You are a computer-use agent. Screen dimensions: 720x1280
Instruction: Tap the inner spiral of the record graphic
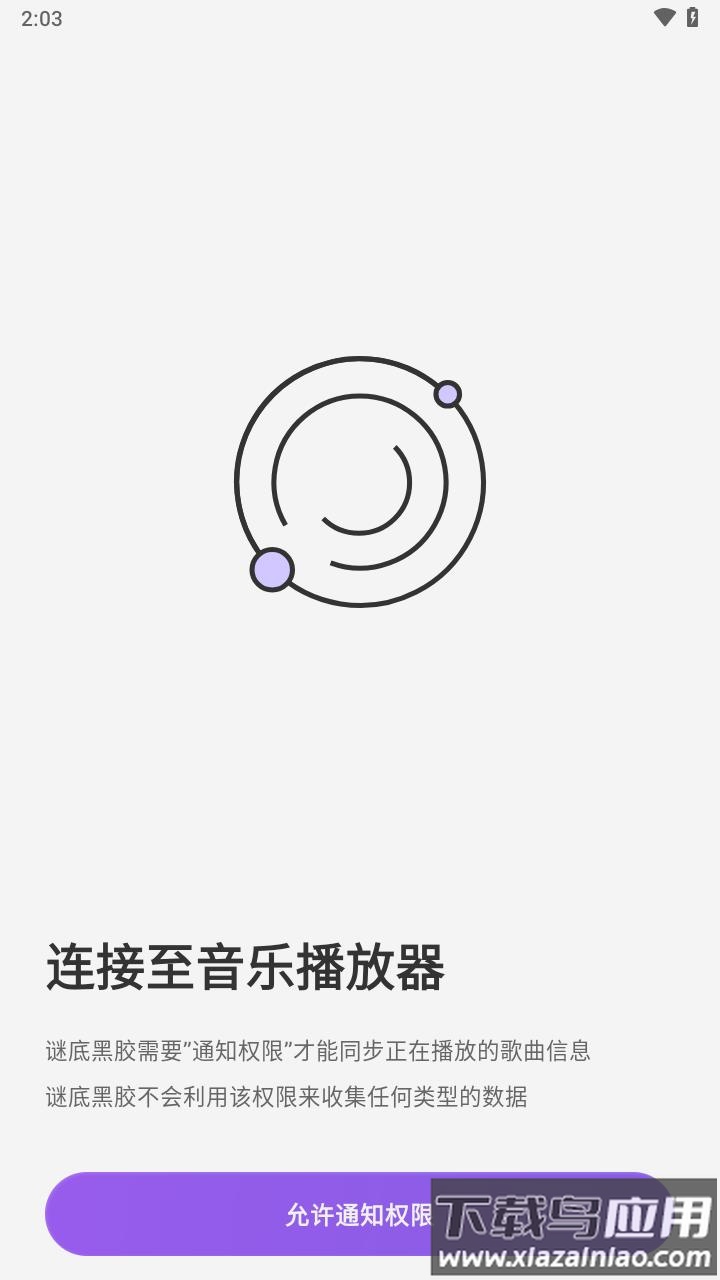click(365, 490)
